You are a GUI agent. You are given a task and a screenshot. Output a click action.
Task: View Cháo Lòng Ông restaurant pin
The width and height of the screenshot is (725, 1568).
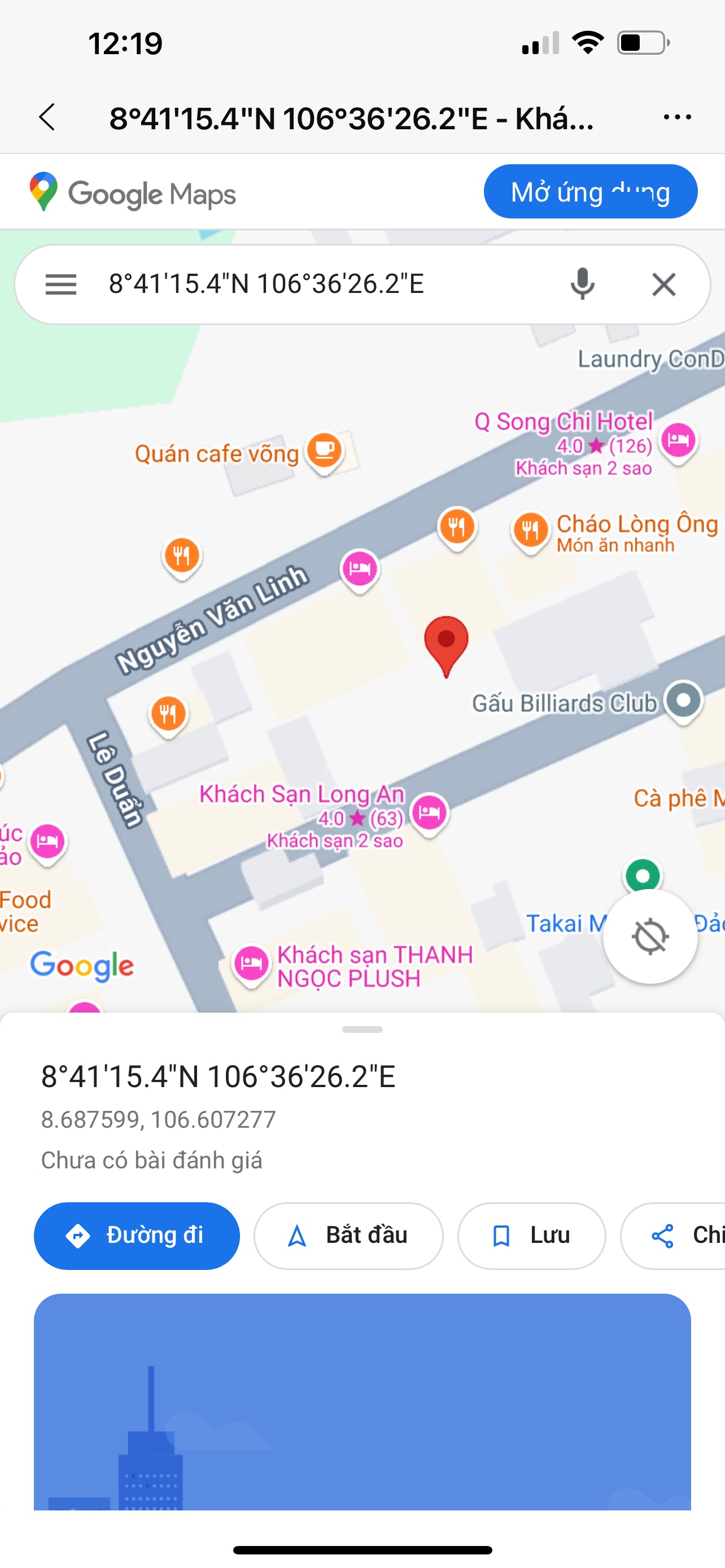pos(531,529)
